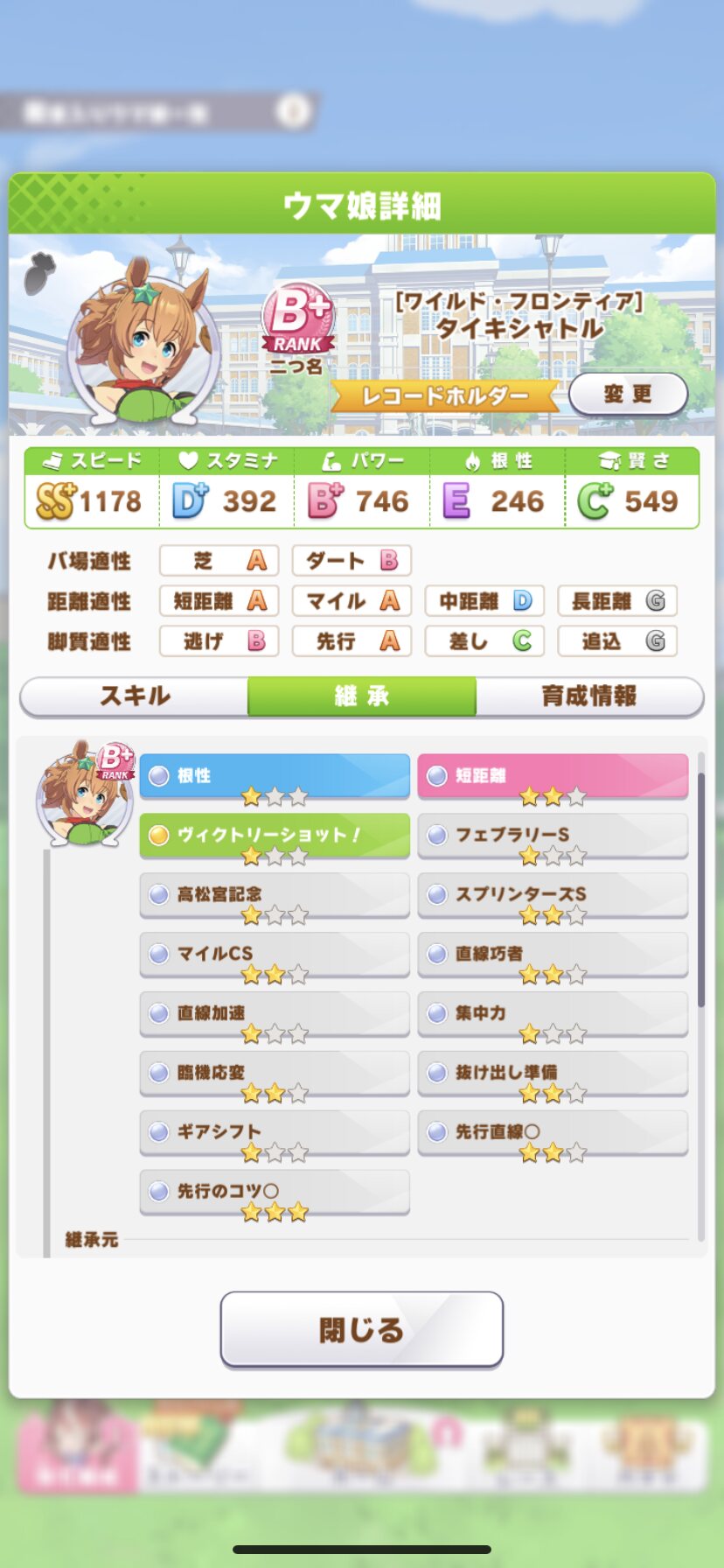Close the dialog with 閉じる
Image resolution: width=724 pixels, height=1568 pixels.
tap(362, 1329)
